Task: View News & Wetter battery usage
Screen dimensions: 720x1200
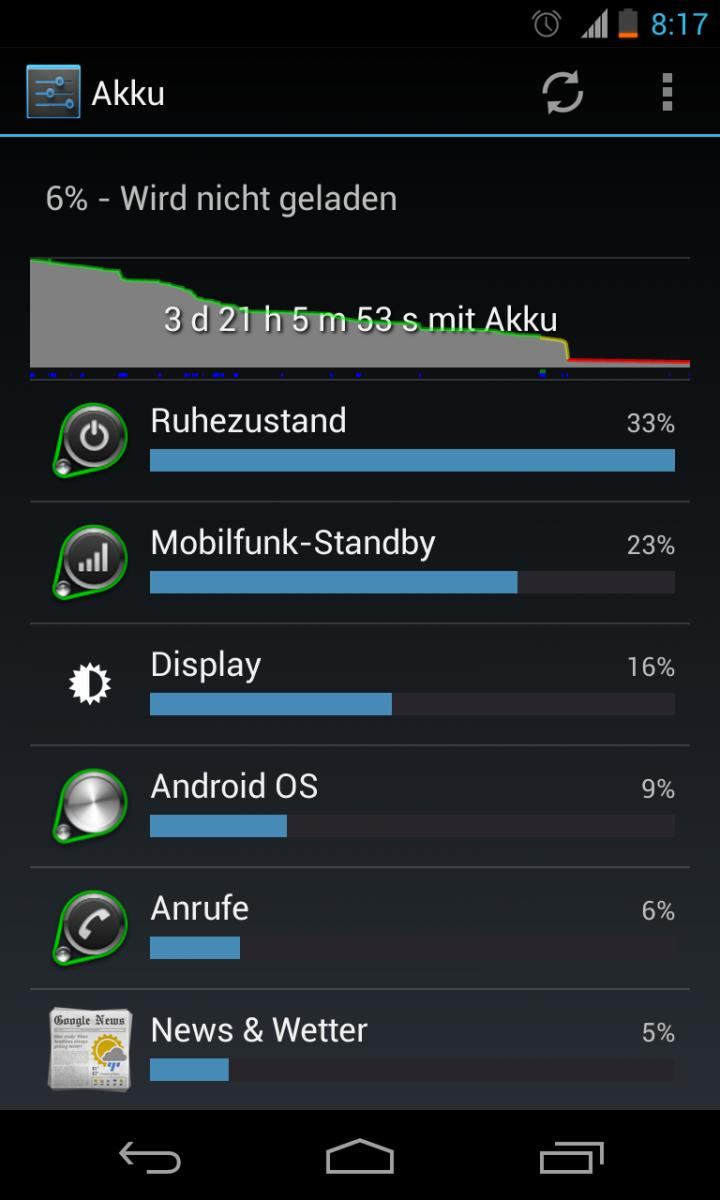Action: pyautogui.click(x=360, y=1050)
